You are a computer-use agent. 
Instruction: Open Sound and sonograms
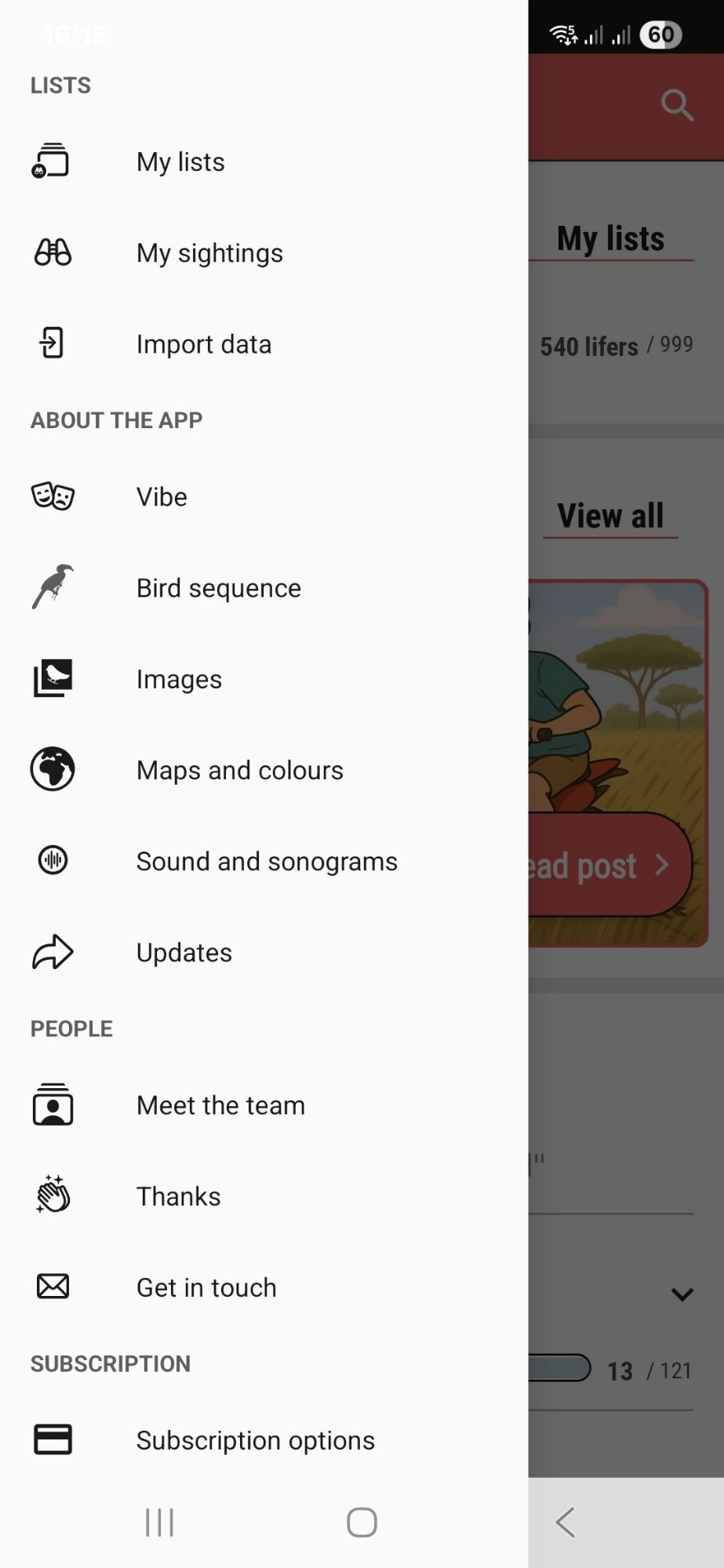(267, 862)
